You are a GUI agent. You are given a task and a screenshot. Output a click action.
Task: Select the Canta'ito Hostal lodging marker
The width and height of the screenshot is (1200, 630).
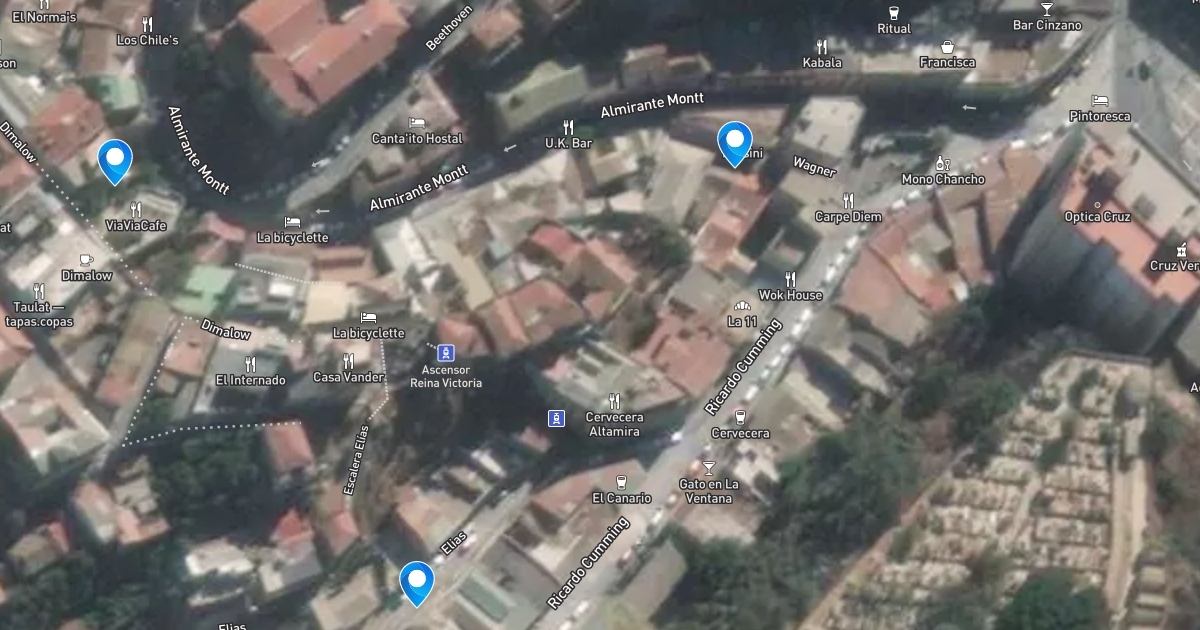[417, 122]
